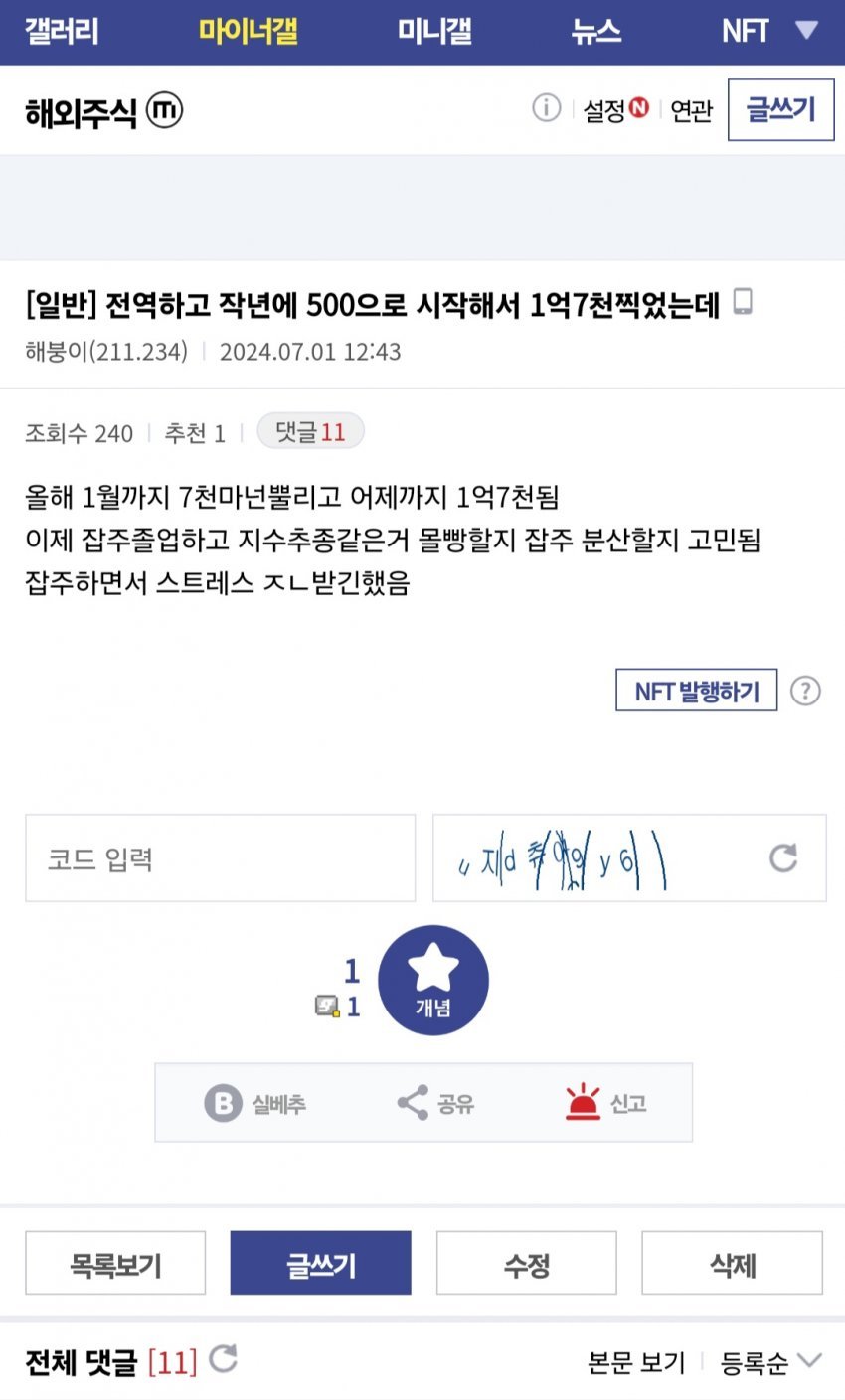Tap the top 글쓰기 button

tap(780, 109)
